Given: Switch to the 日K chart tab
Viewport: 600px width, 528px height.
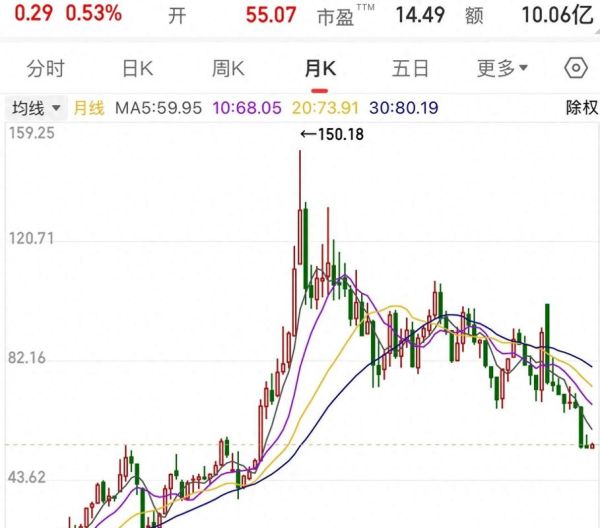Looking at the screenshot, I should (137, 69).
